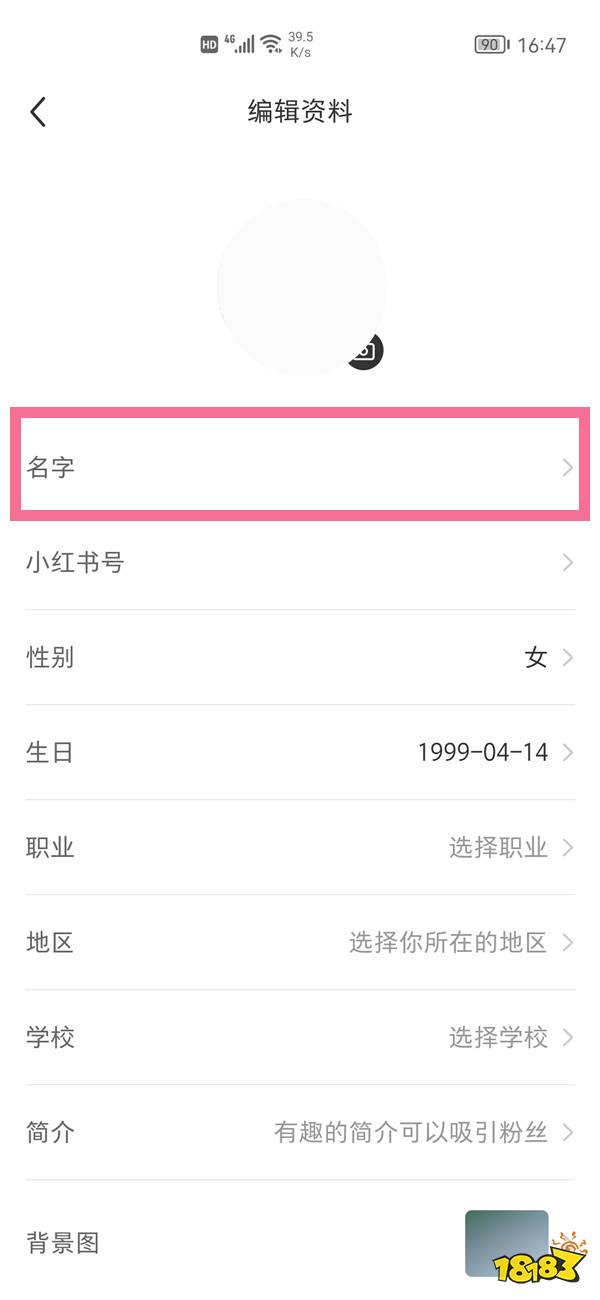Change the 背景图 image
Viewport: 600px width, 1300px height.
[x=300, y=1243]
